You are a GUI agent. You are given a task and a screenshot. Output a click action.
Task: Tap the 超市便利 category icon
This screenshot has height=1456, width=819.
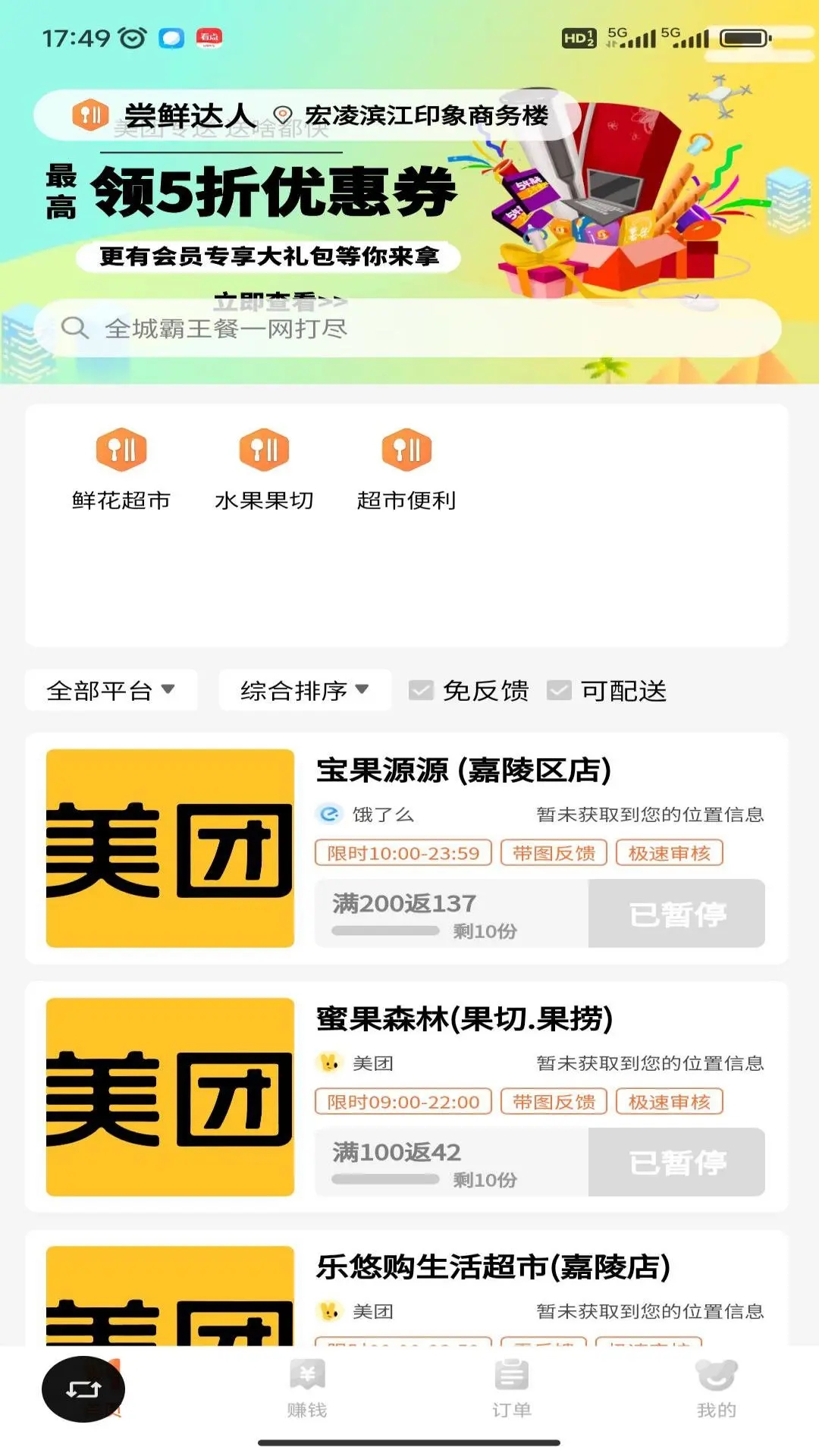(408, 450)
